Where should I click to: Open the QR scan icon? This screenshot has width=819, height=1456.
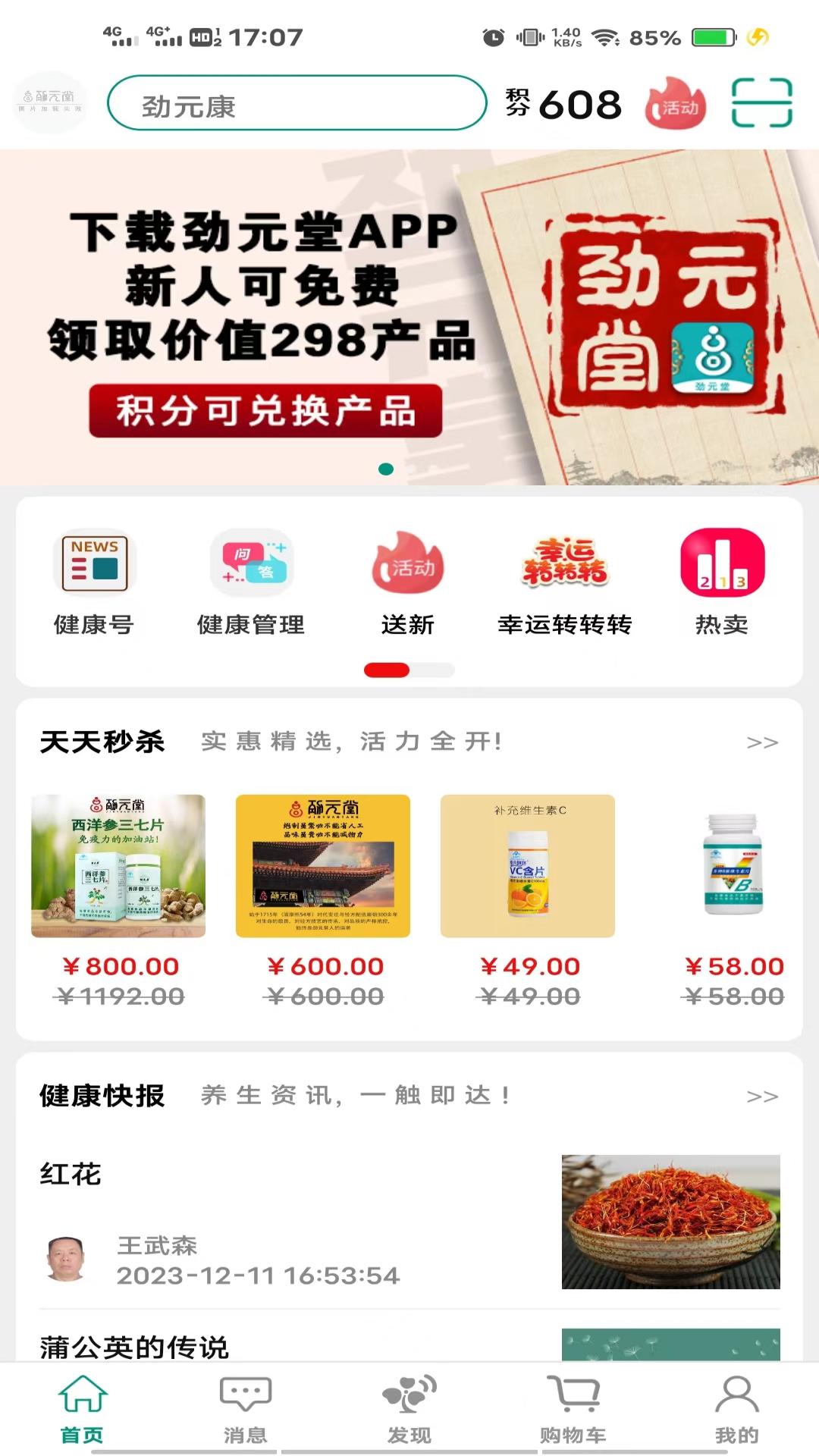[x=761, y=103]
